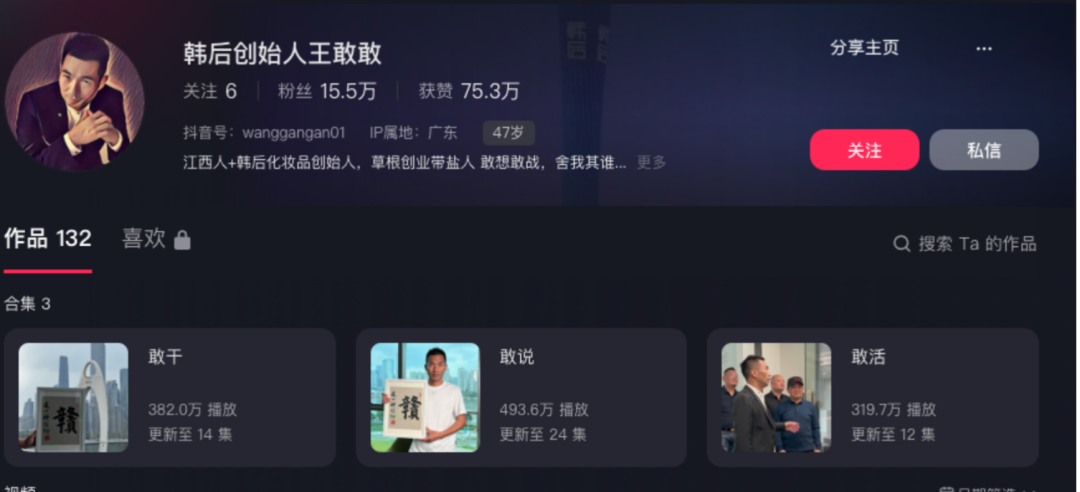Open the 敢活 collection
This screenshot has width=1080, height=492.
pos(872,397)
